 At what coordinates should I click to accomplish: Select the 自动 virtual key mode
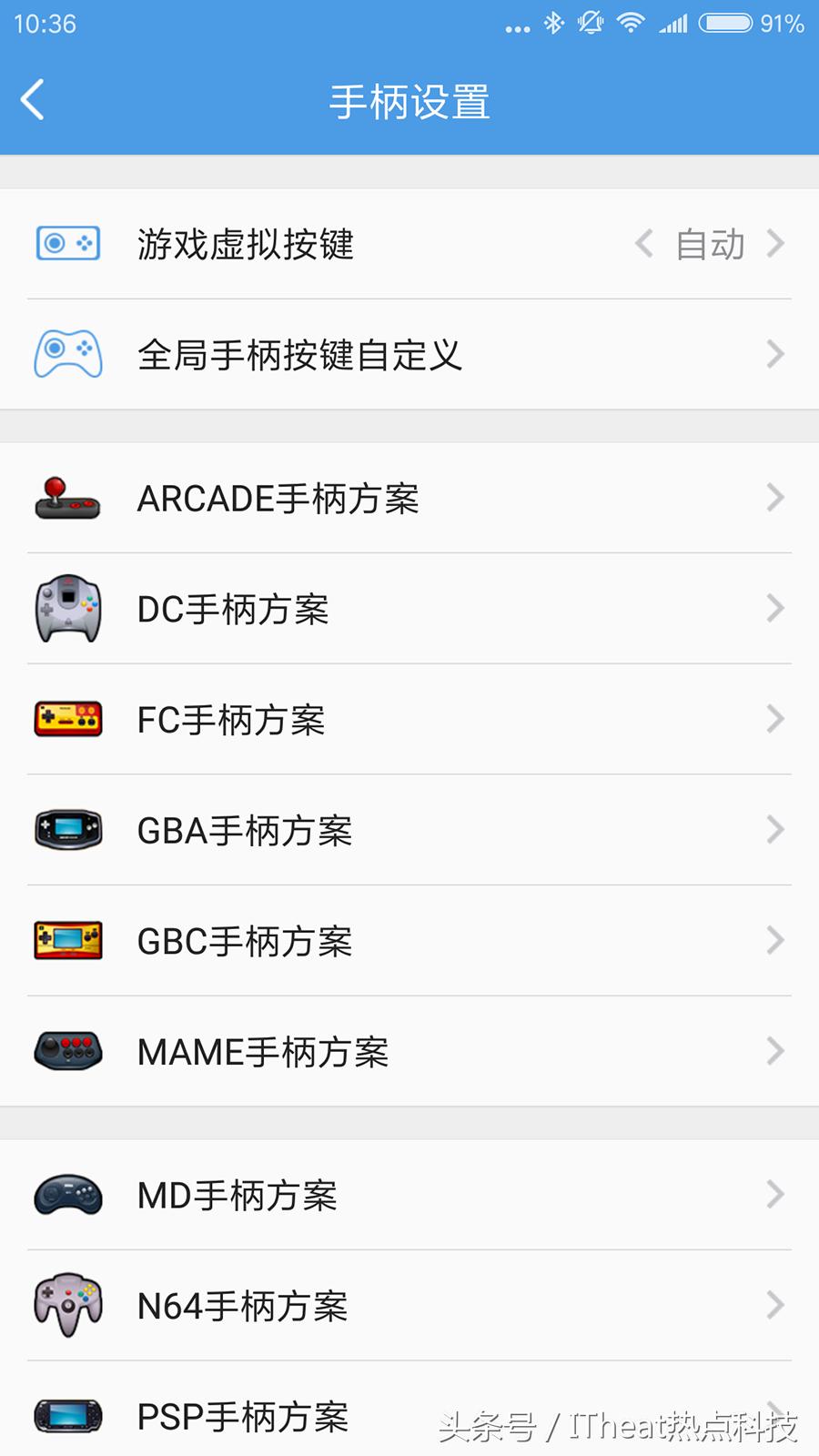[x=709, y=244]
